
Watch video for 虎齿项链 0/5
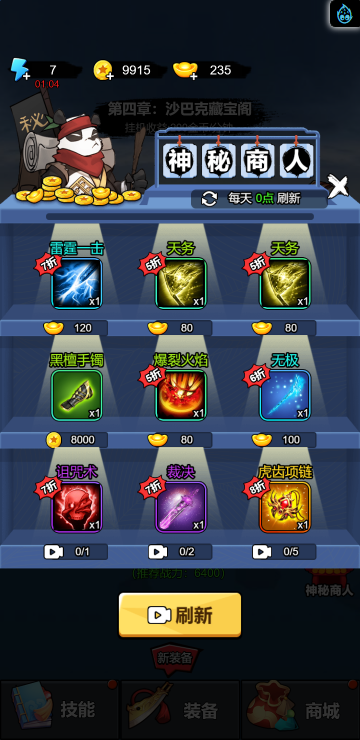[284, 552]
